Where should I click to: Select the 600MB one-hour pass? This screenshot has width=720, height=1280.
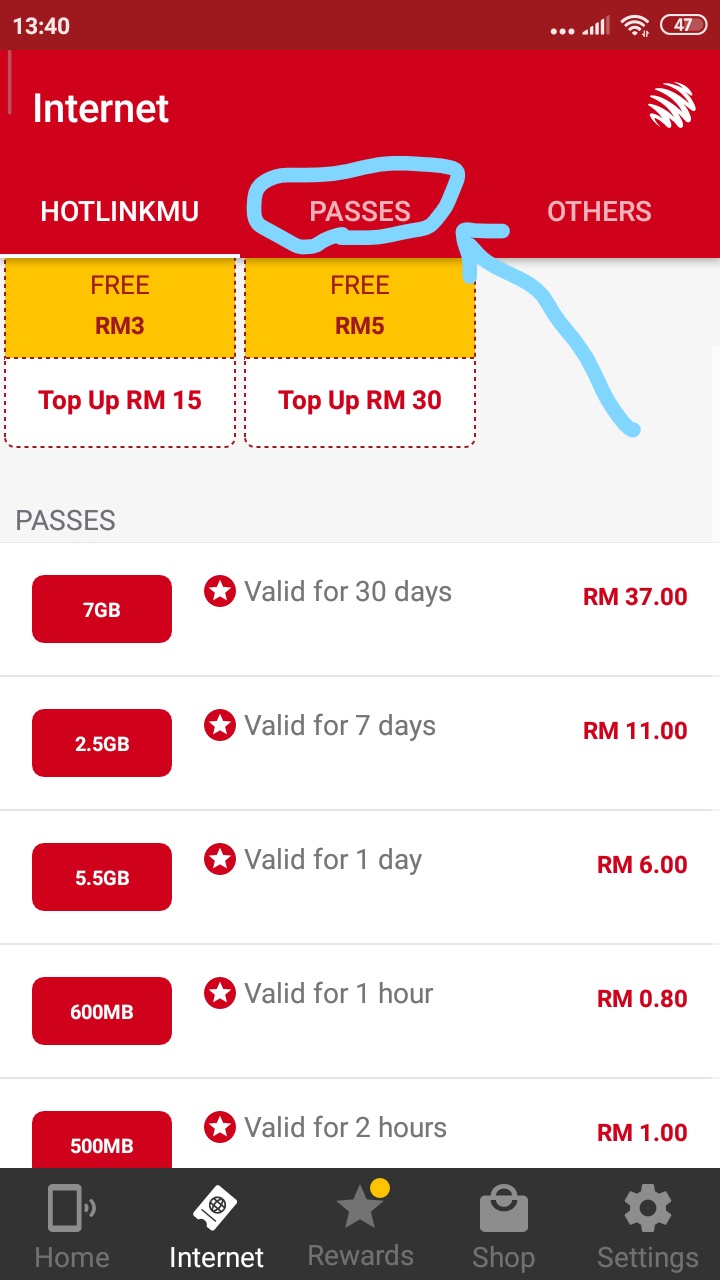(x=360, y=1011)
